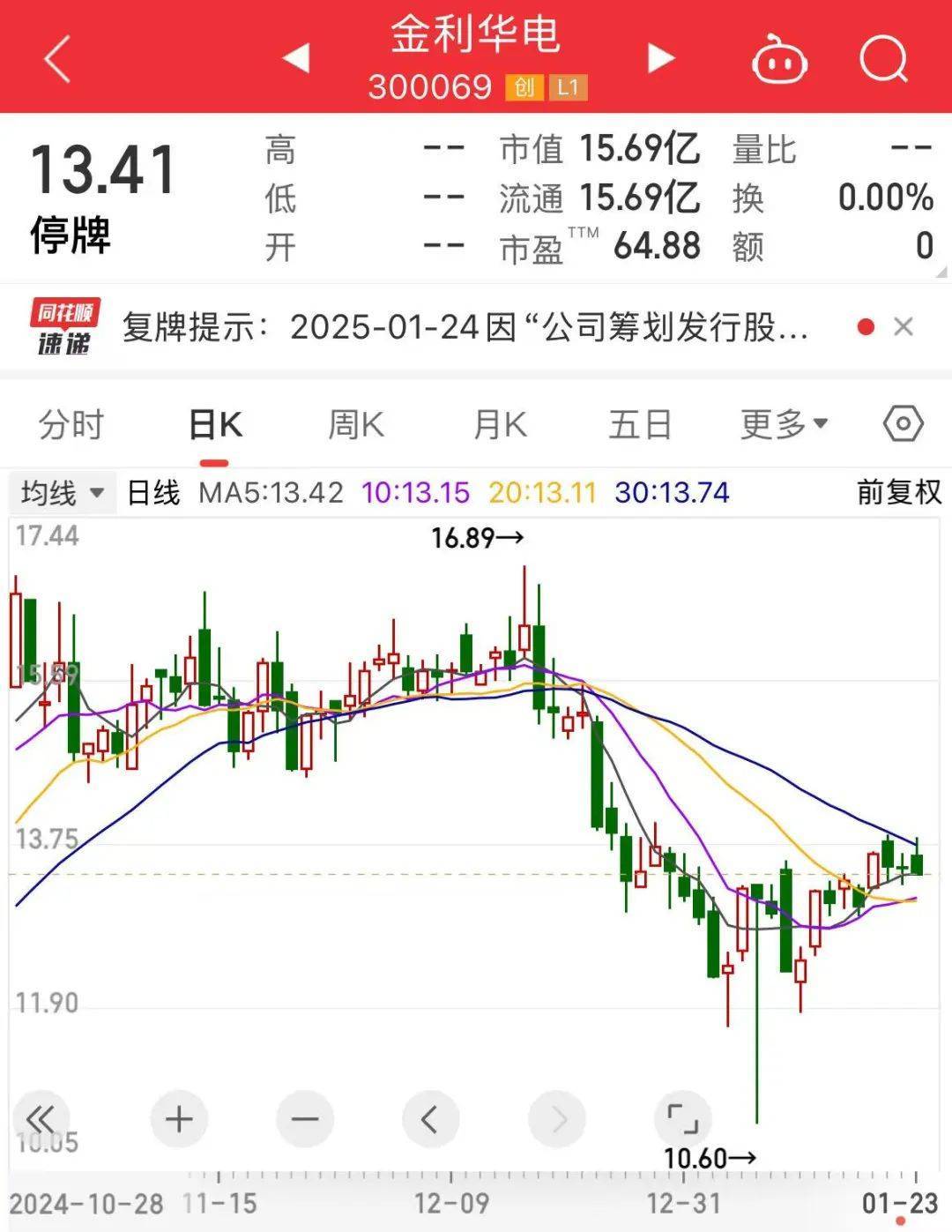Image resolution: width=952 pixels, height=1232 pixels.
Task: Switch to next stock with the right triangle
Action: 657,59
